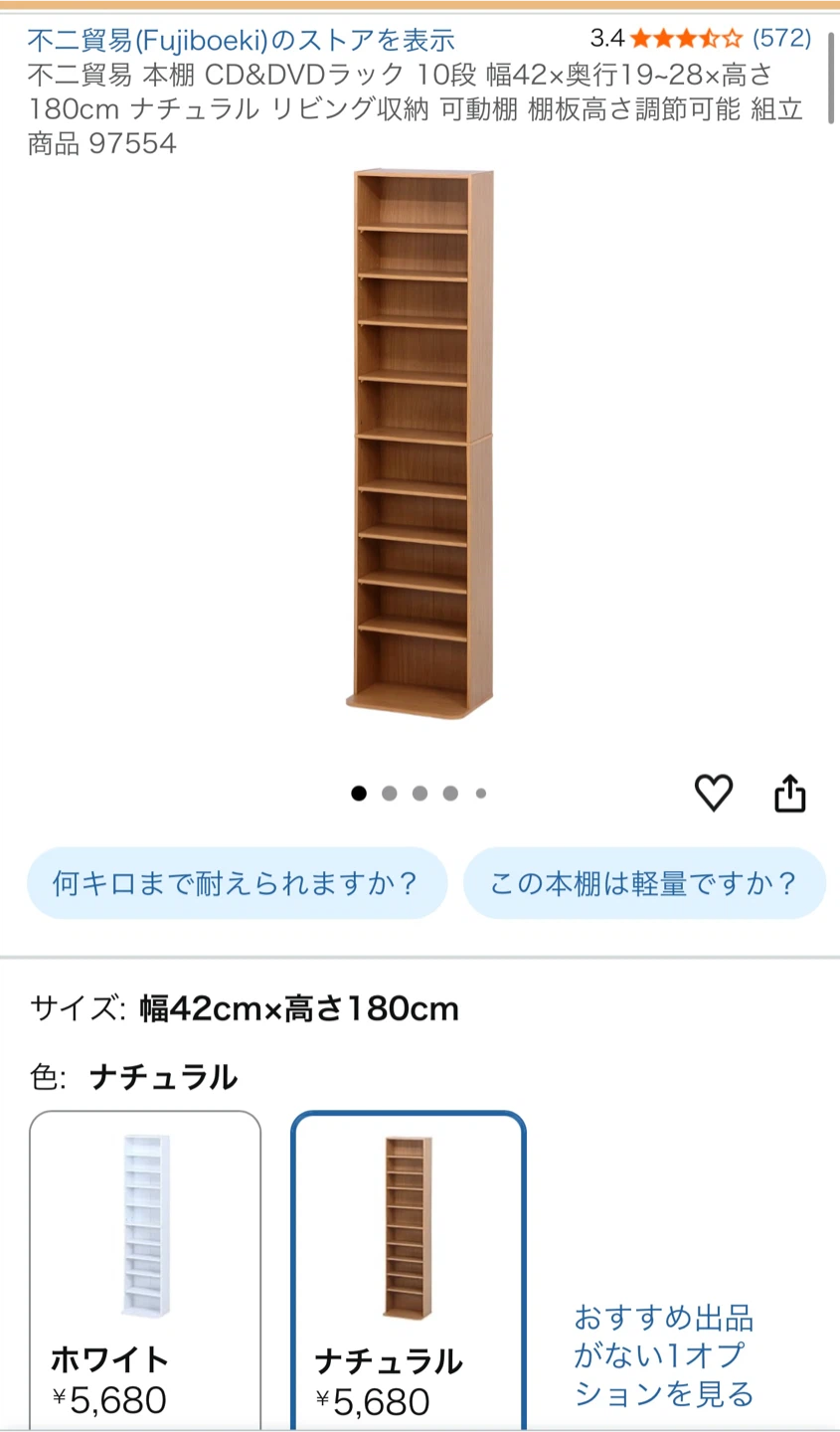The width and height of the screenshot is (840, 1432).
Task: Select the ナチュラル color option
Action: 408,1270
